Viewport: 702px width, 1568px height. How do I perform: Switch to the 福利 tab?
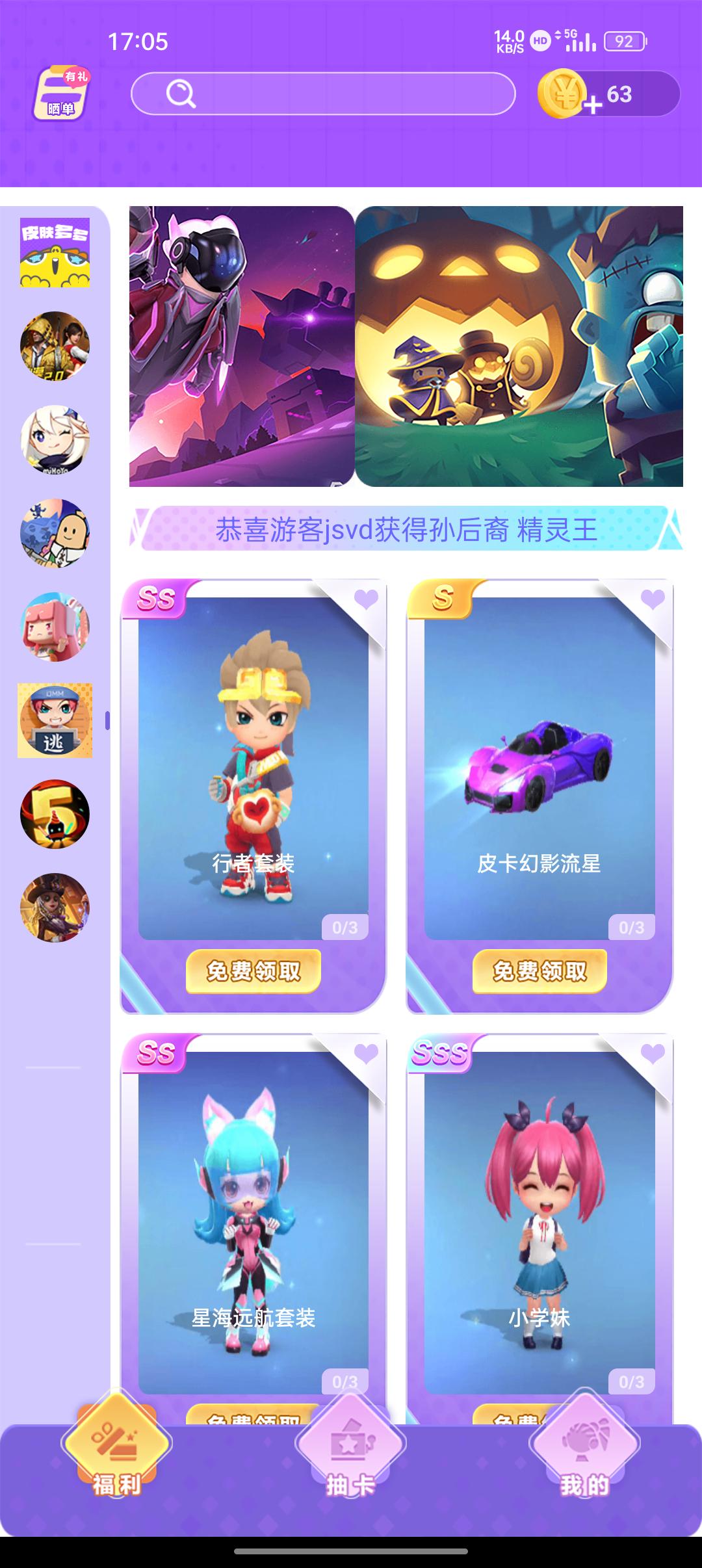coord(116,1450)
